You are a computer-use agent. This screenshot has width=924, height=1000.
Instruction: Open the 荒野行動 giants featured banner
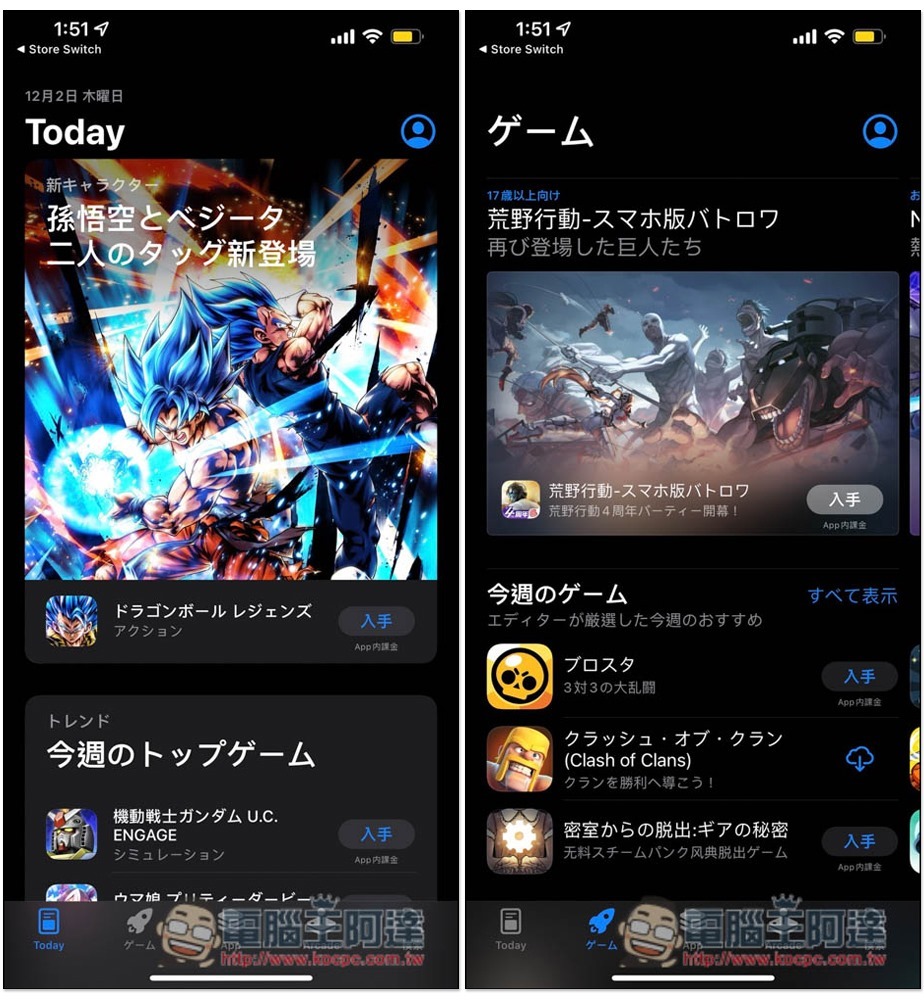pos(692,380)
